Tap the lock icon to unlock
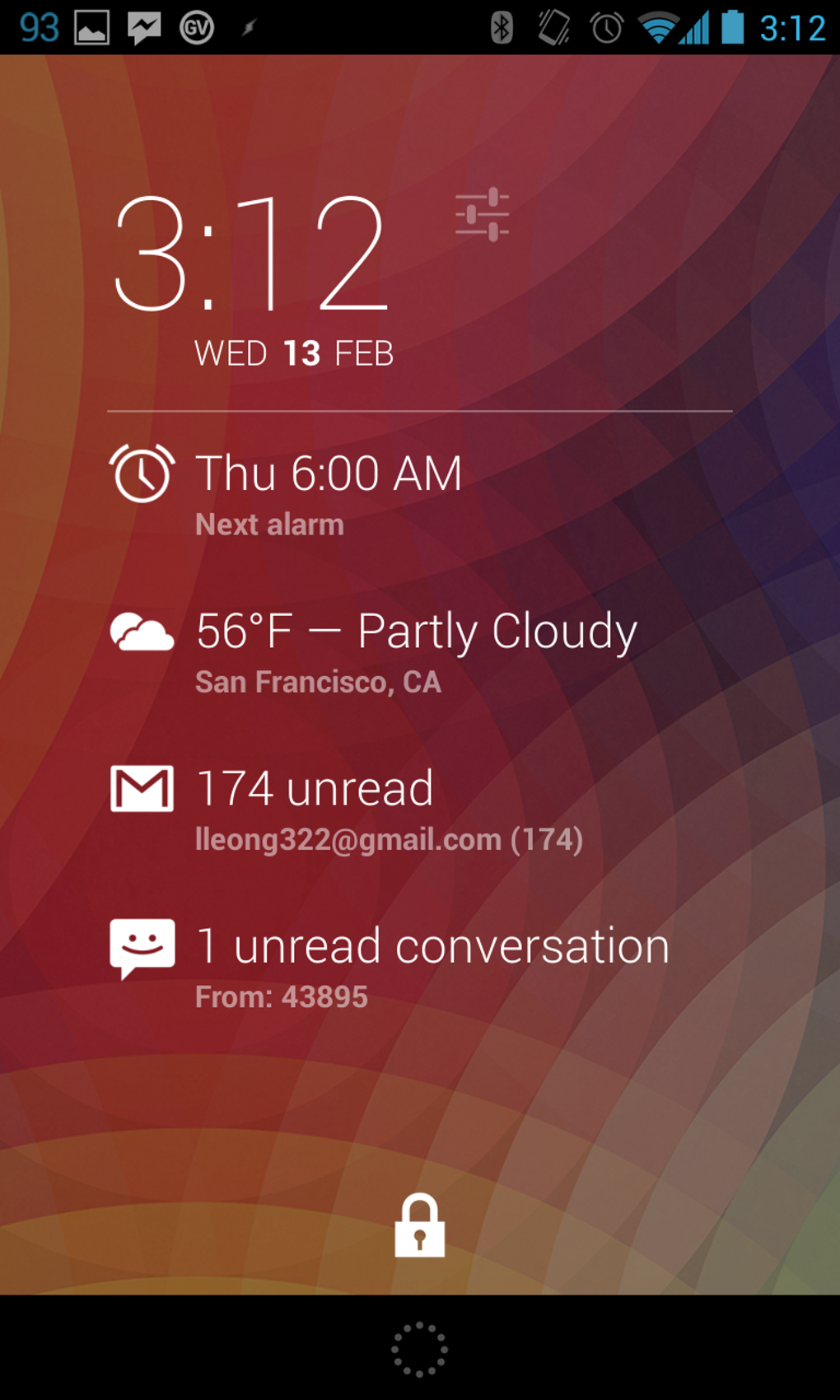The height and width of the screenshot is (1400, 840). click(420, 1225)
